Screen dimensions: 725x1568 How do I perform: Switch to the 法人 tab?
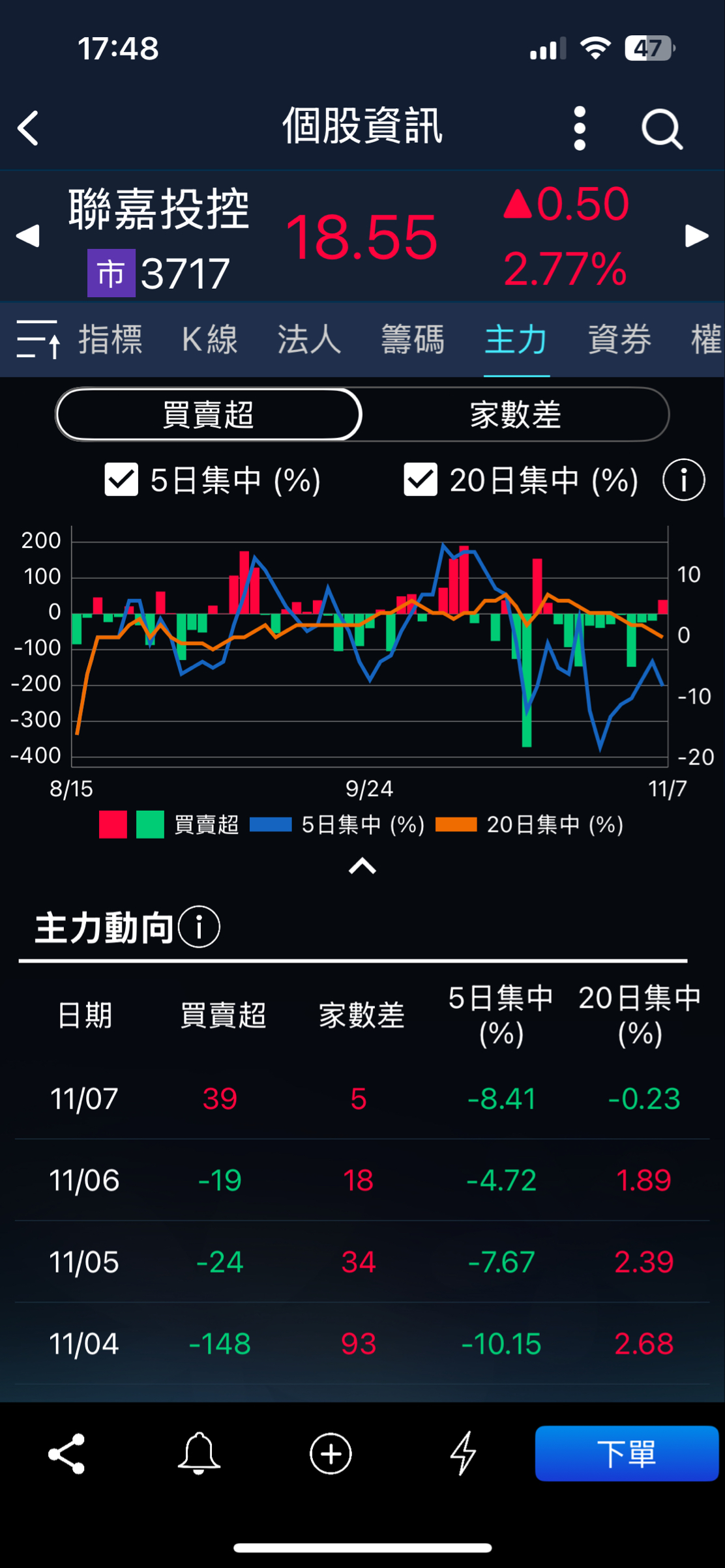tap(309, 340)
